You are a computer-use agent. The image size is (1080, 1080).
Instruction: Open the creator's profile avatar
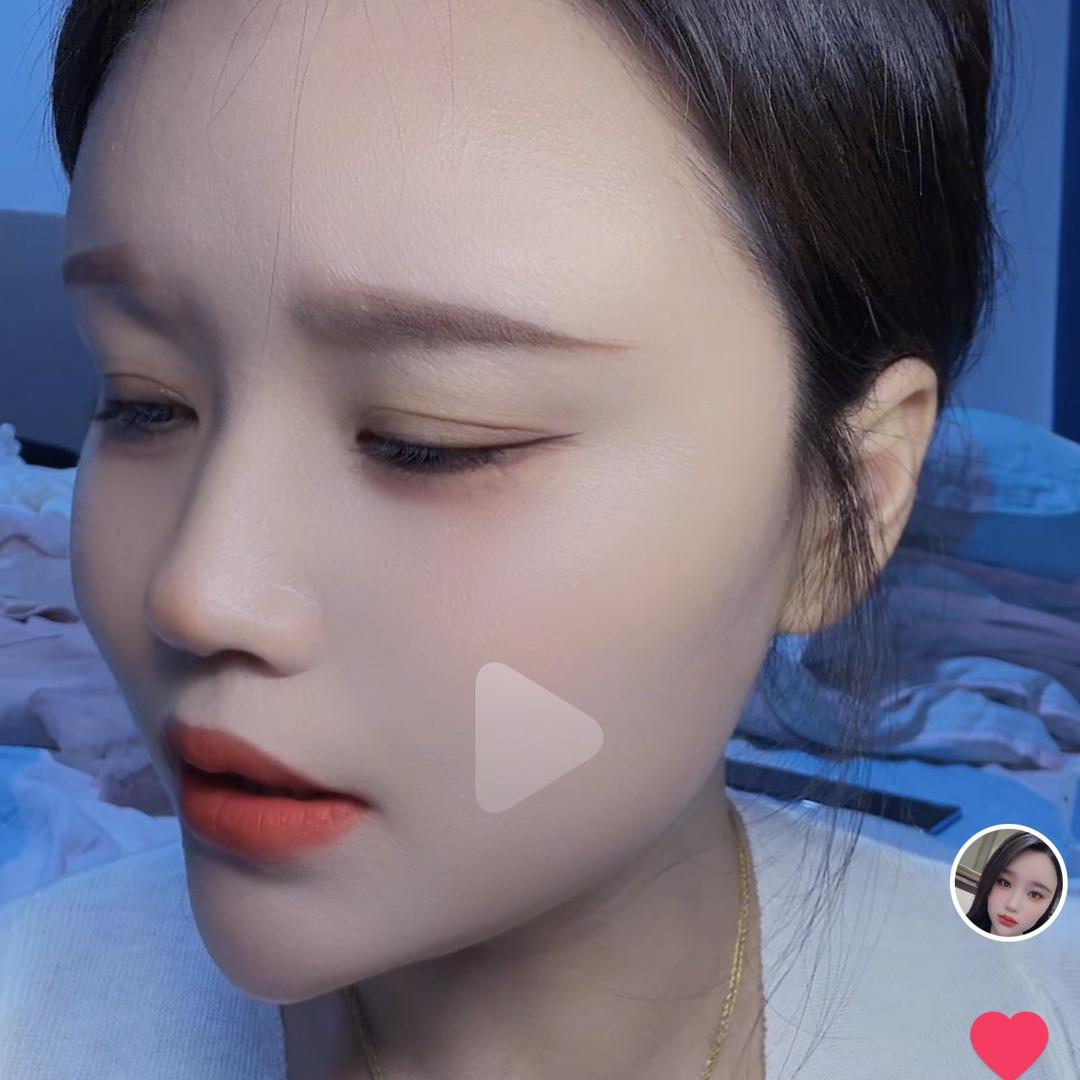[x=1008, y=883]
